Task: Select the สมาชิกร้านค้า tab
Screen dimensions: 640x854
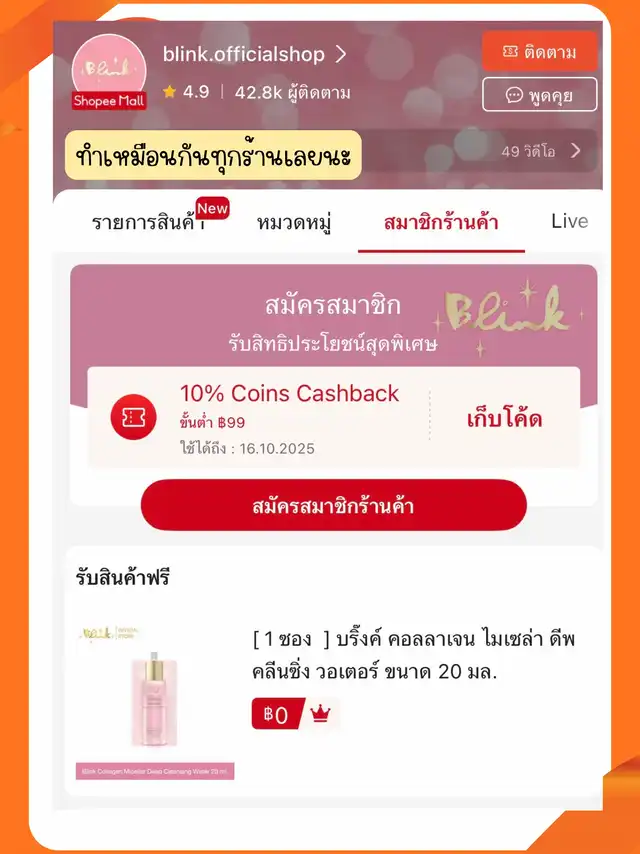Action: coord(441,223)
